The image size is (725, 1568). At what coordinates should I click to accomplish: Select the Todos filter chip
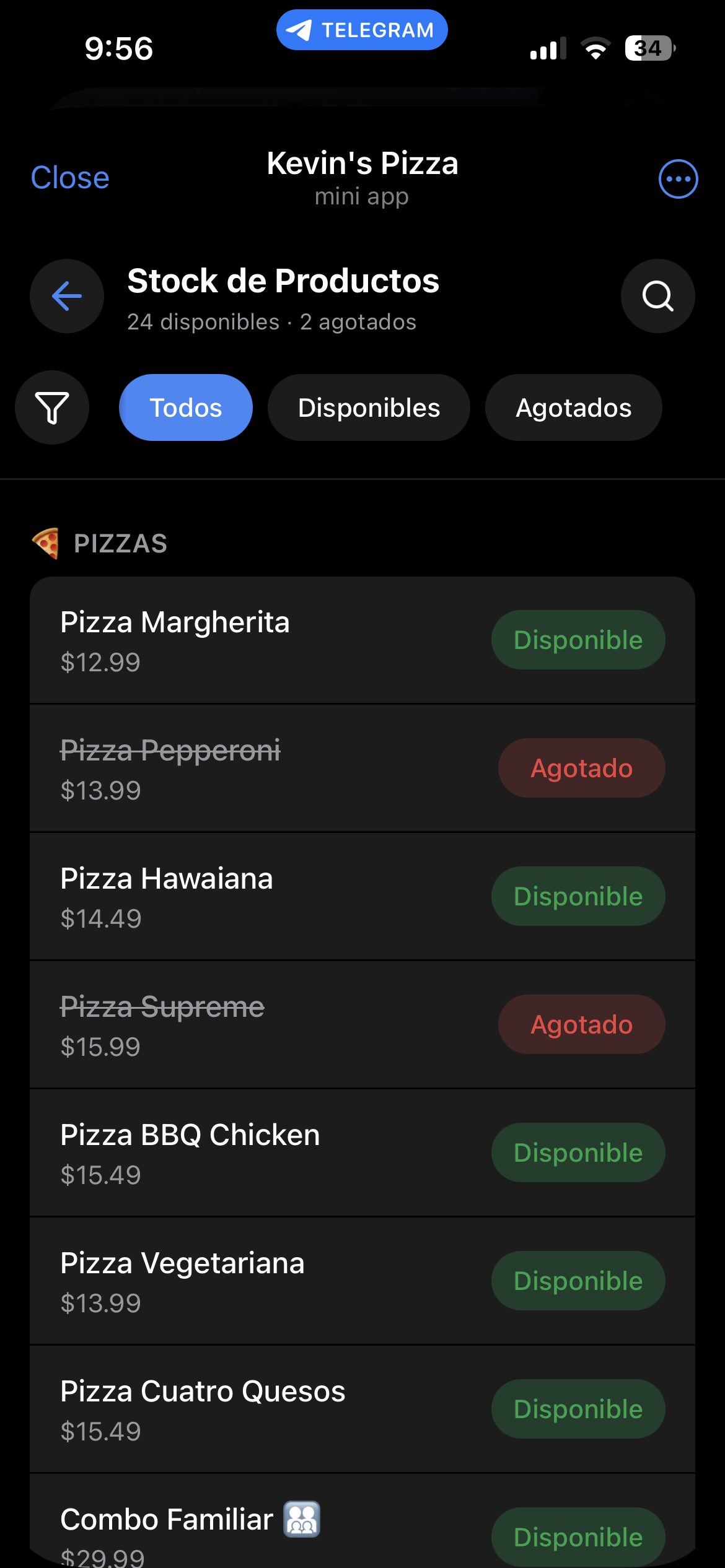[186, 407]
